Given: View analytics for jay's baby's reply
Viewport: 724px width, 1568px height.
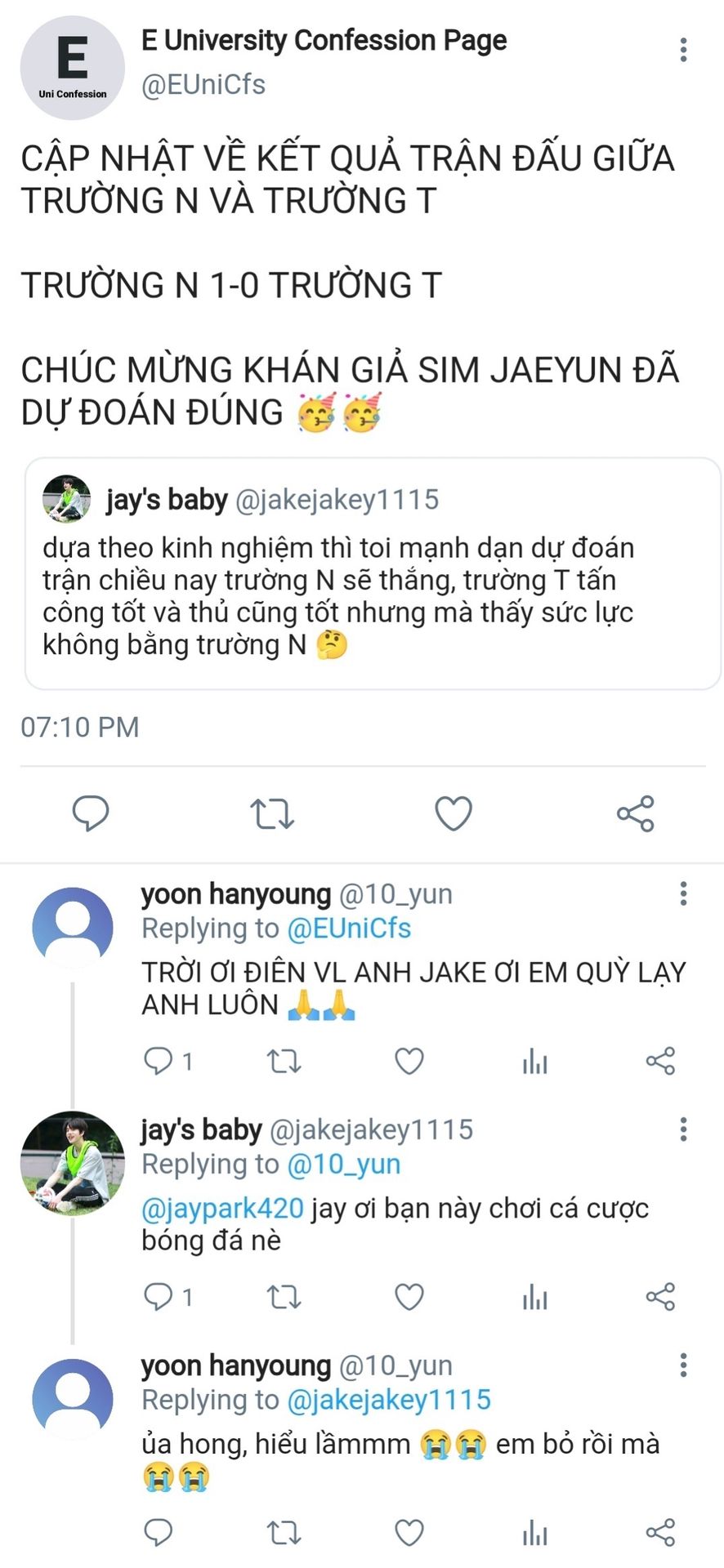Looking at the screenshot, I should click(534, 1296).
